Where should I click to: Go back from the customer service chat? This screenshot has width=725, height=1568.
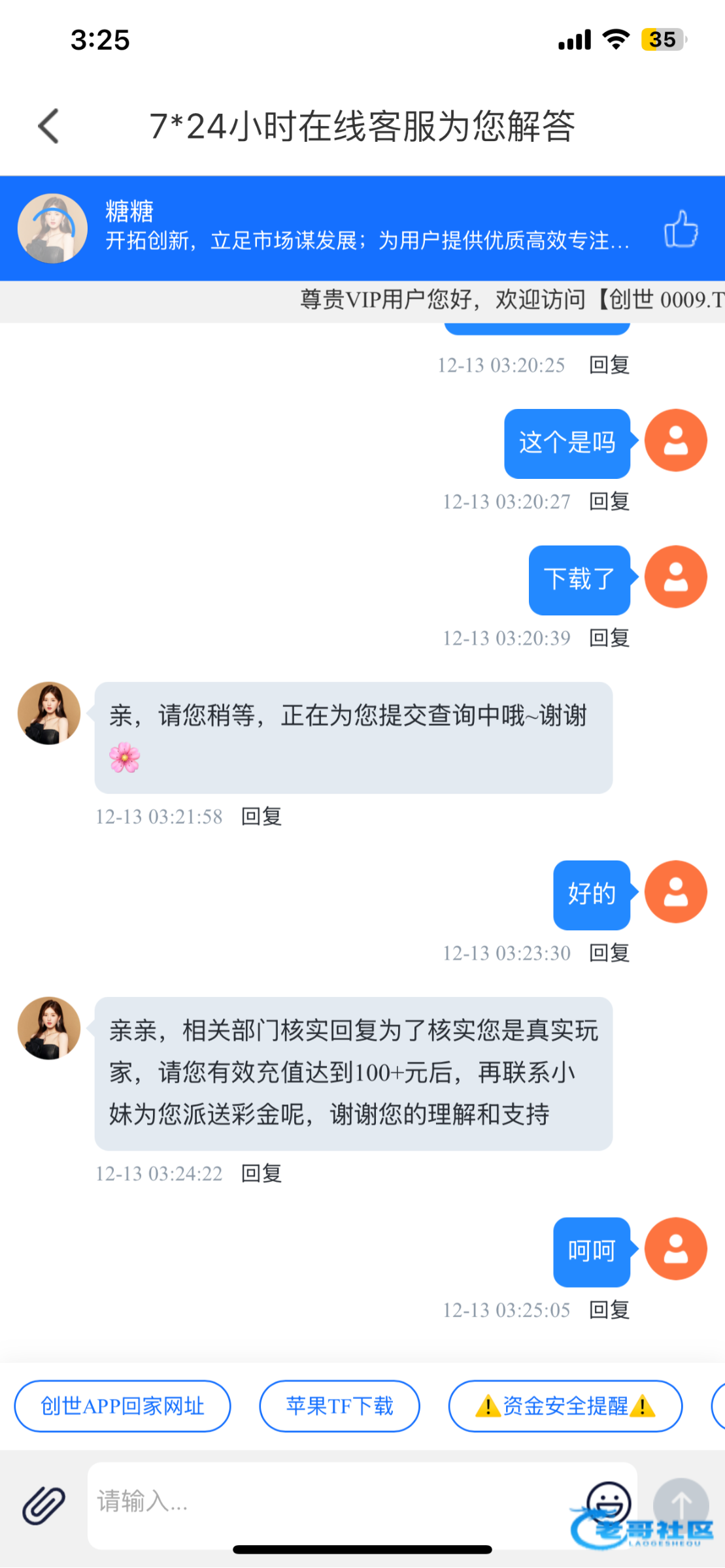49,126
